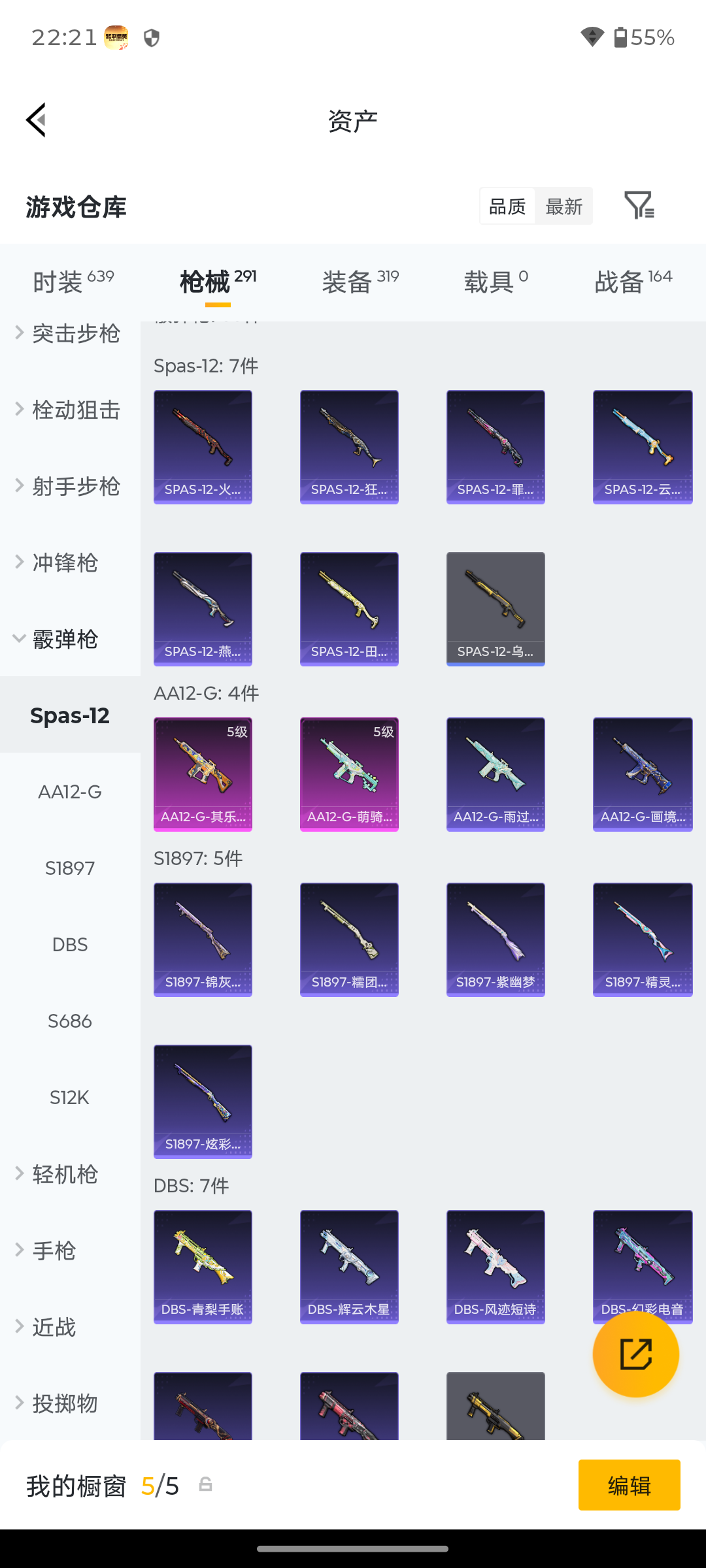Open the filter icon next to 最新
This screenshot has height=1568, width=706.
click(639, 206)
